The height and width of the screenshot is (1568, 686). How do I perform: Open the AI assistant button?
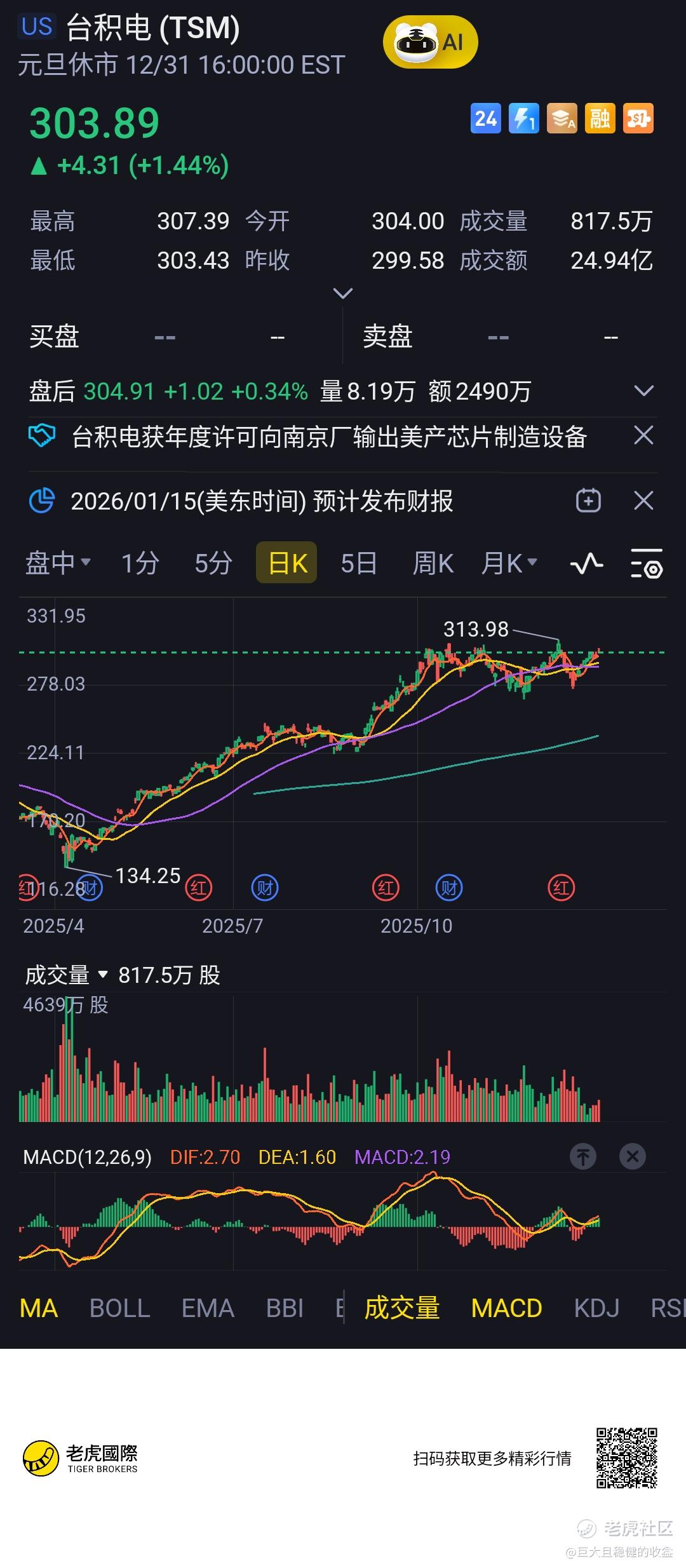pyautogui.click(x=430, y=43)
